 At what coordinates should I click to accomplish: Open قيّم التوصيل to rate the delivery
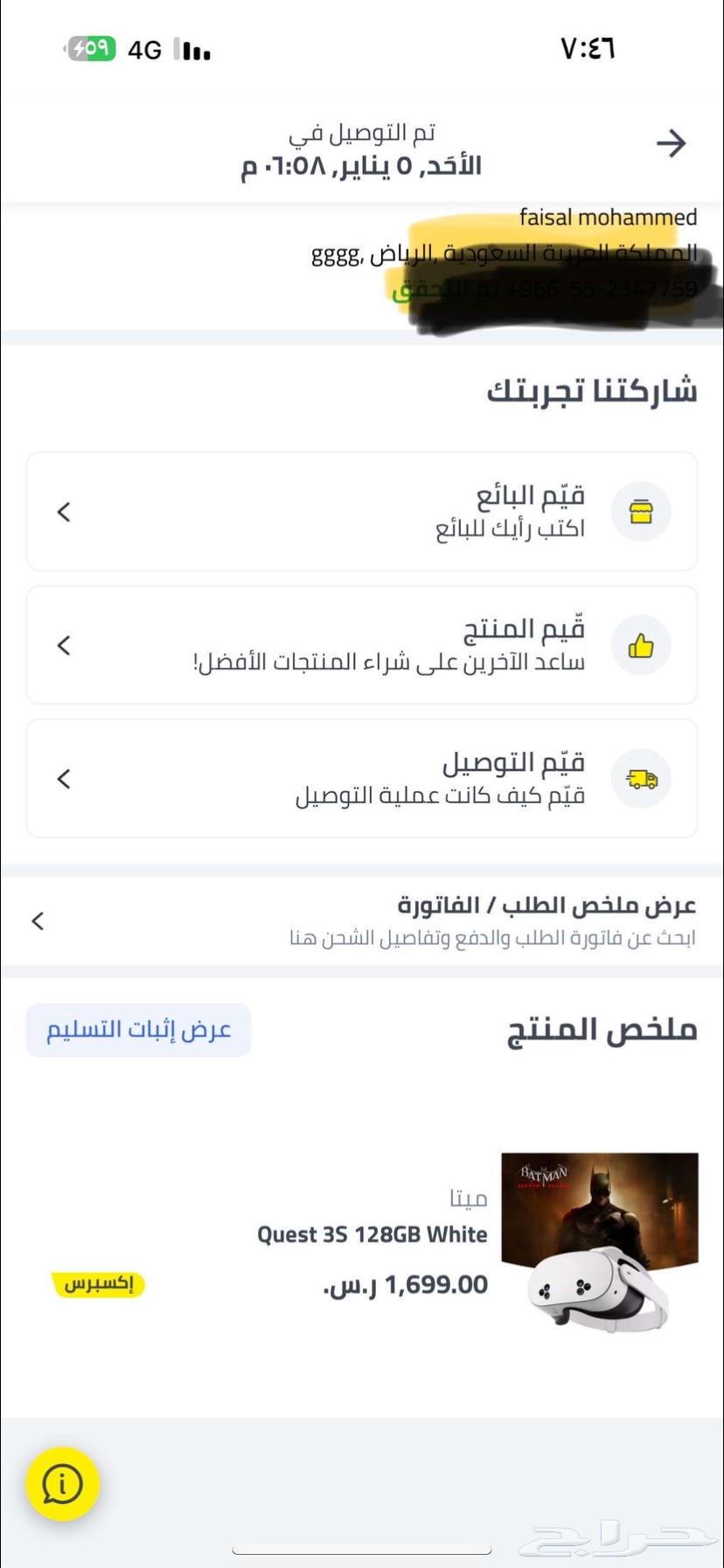coord(362,779)
